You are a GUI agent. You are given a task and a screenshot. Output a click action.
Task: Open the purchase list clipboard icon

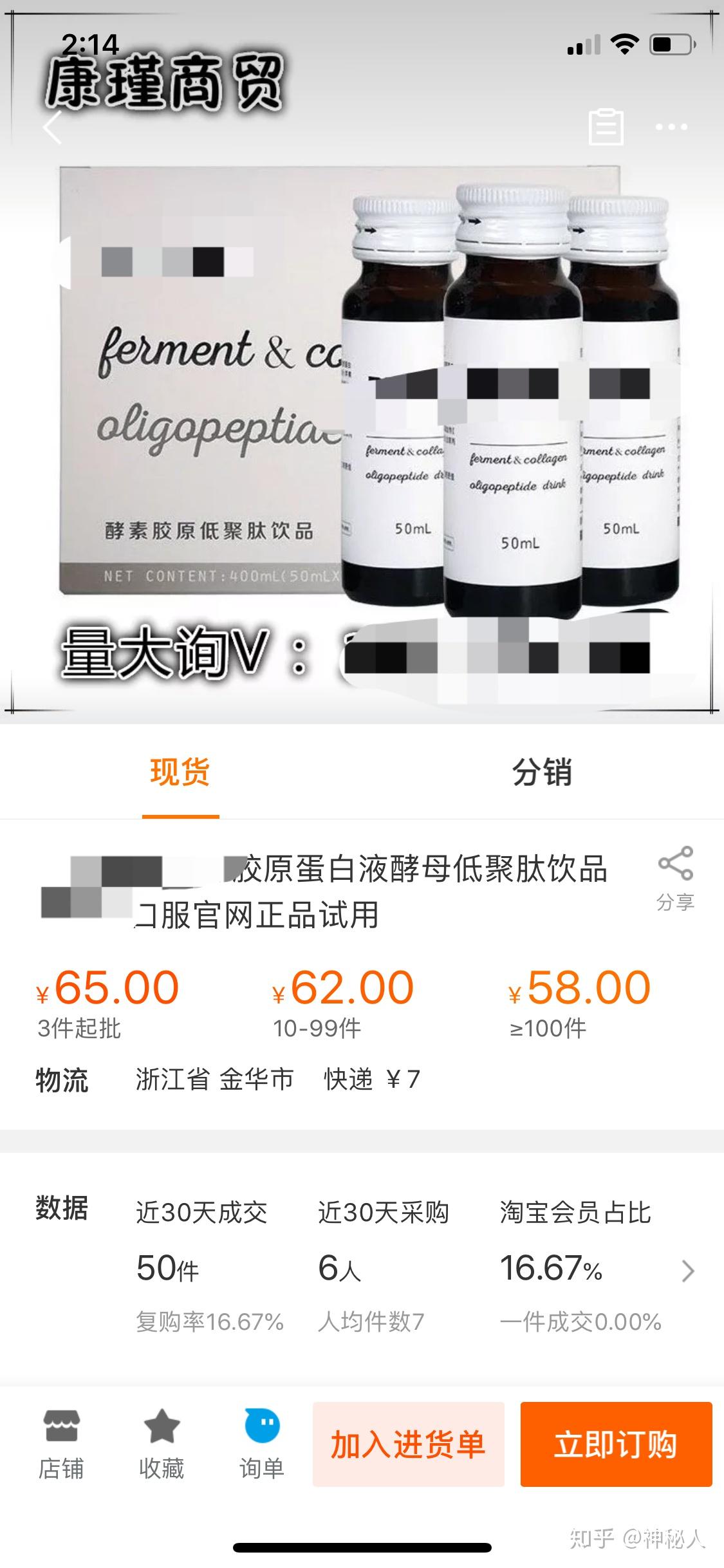point(606,127)
